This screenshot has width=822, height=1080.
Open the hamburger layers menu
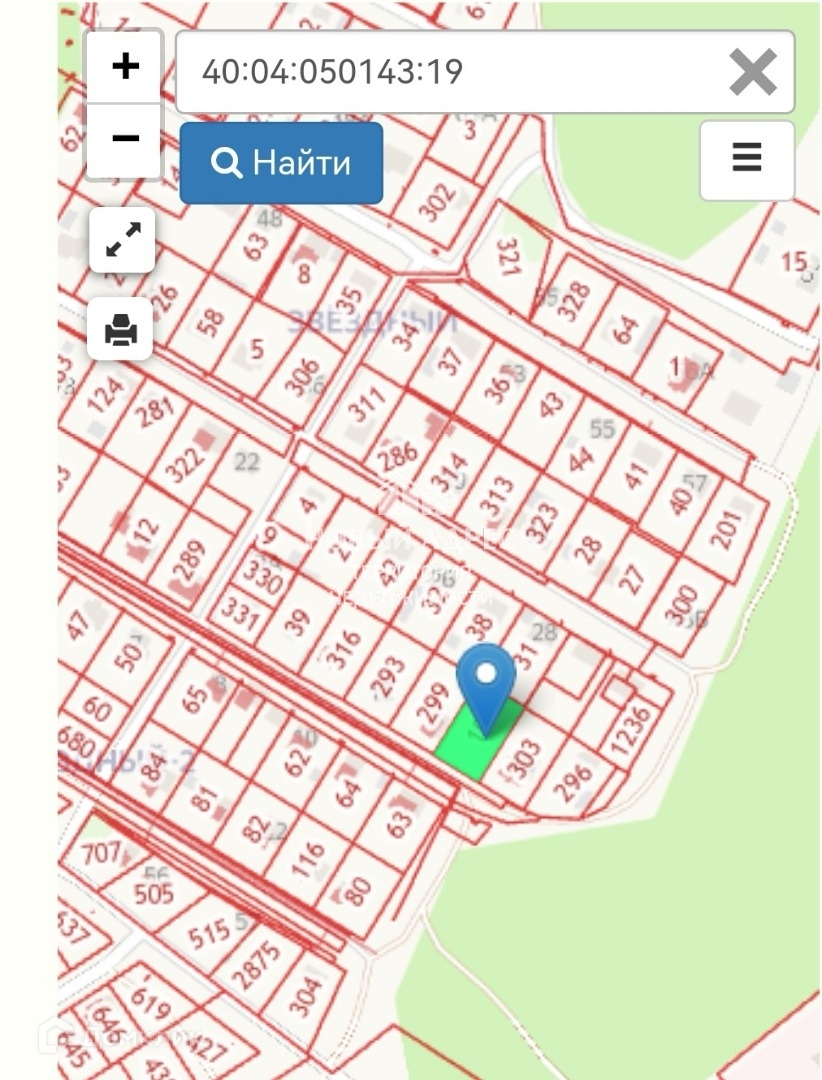tap(747, 160)
